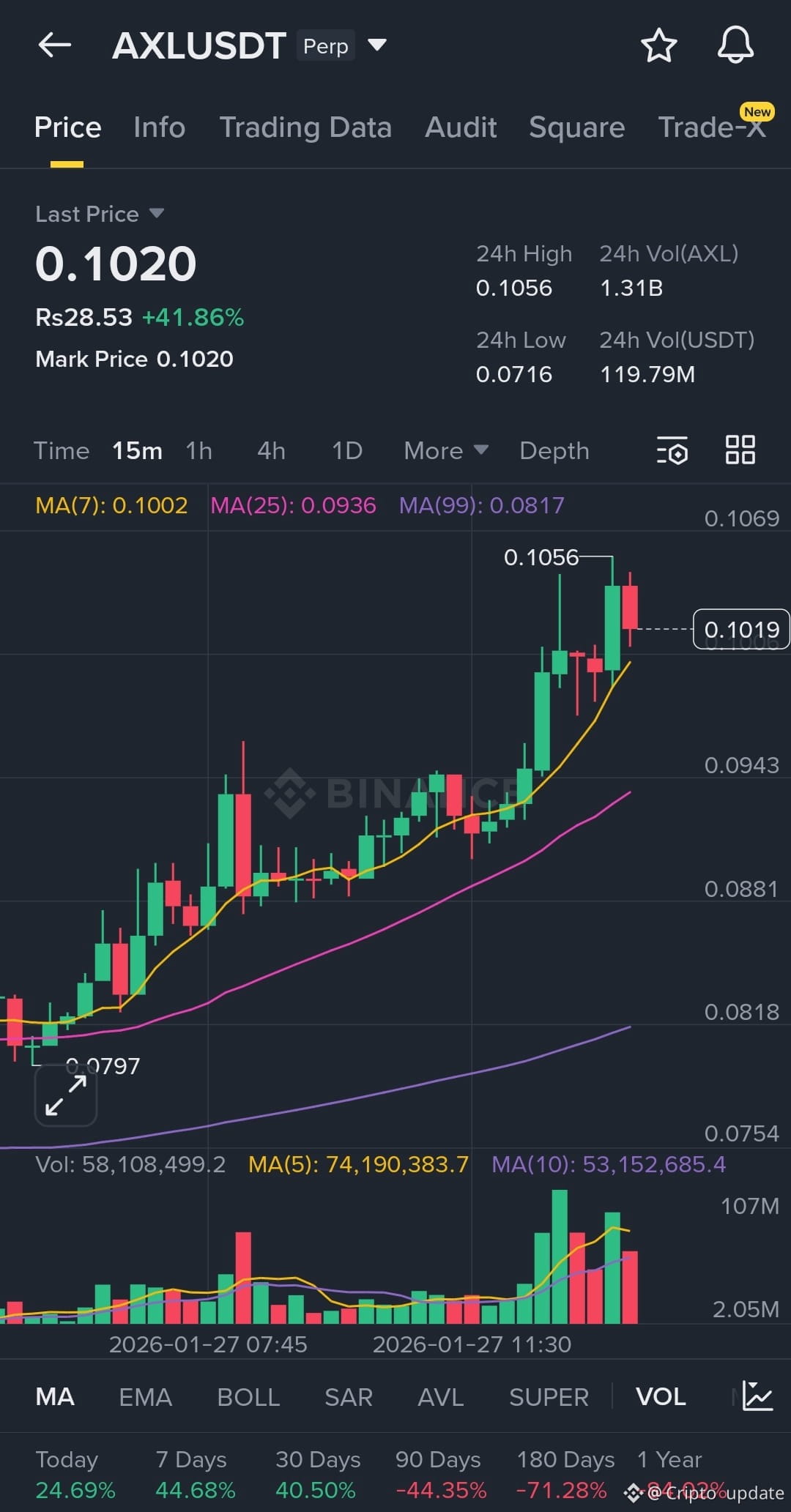791x1512 pixels.
Task: Select the 1D timeframe
Action: coord(346,450)
